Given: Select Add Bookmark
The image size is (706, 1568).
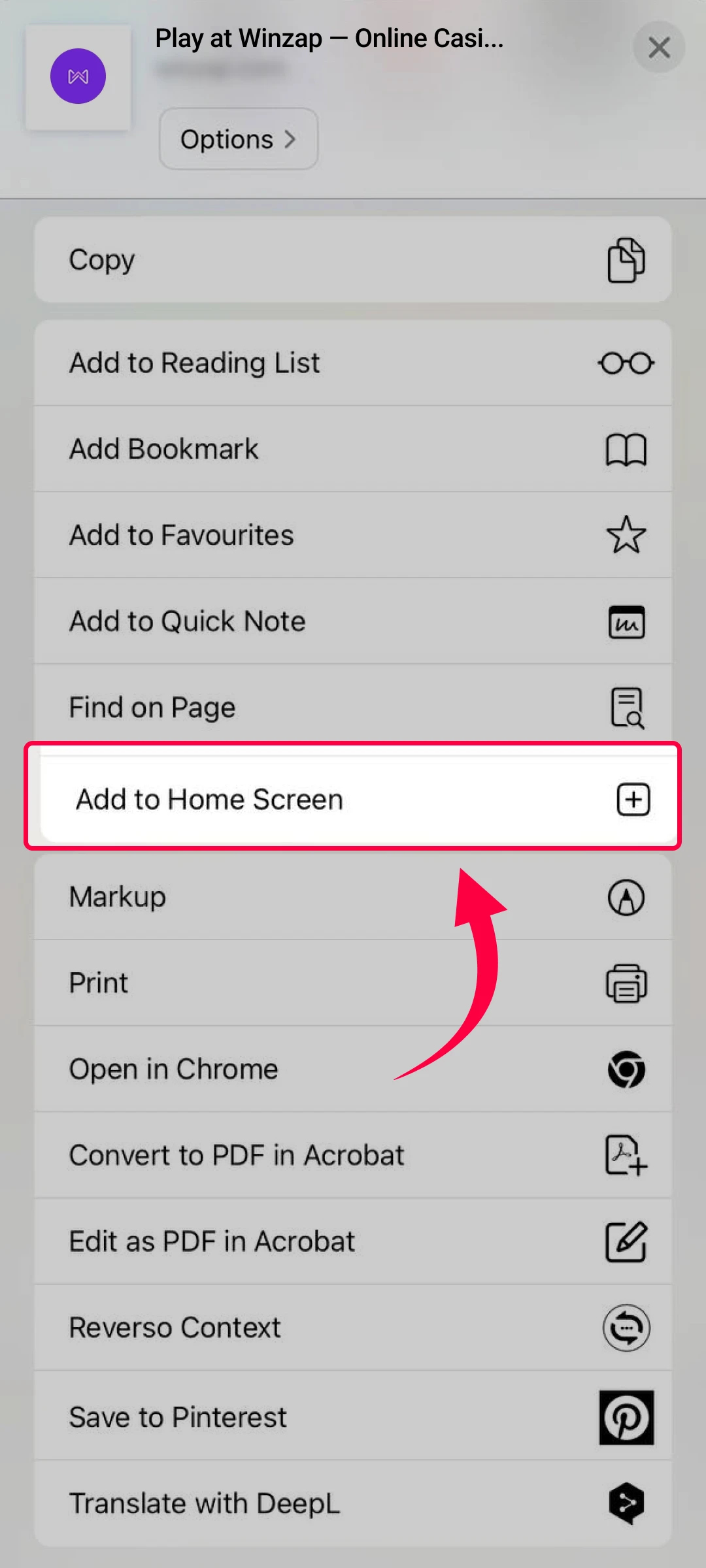Looking at the screenshot, I should tap(353, 449).
